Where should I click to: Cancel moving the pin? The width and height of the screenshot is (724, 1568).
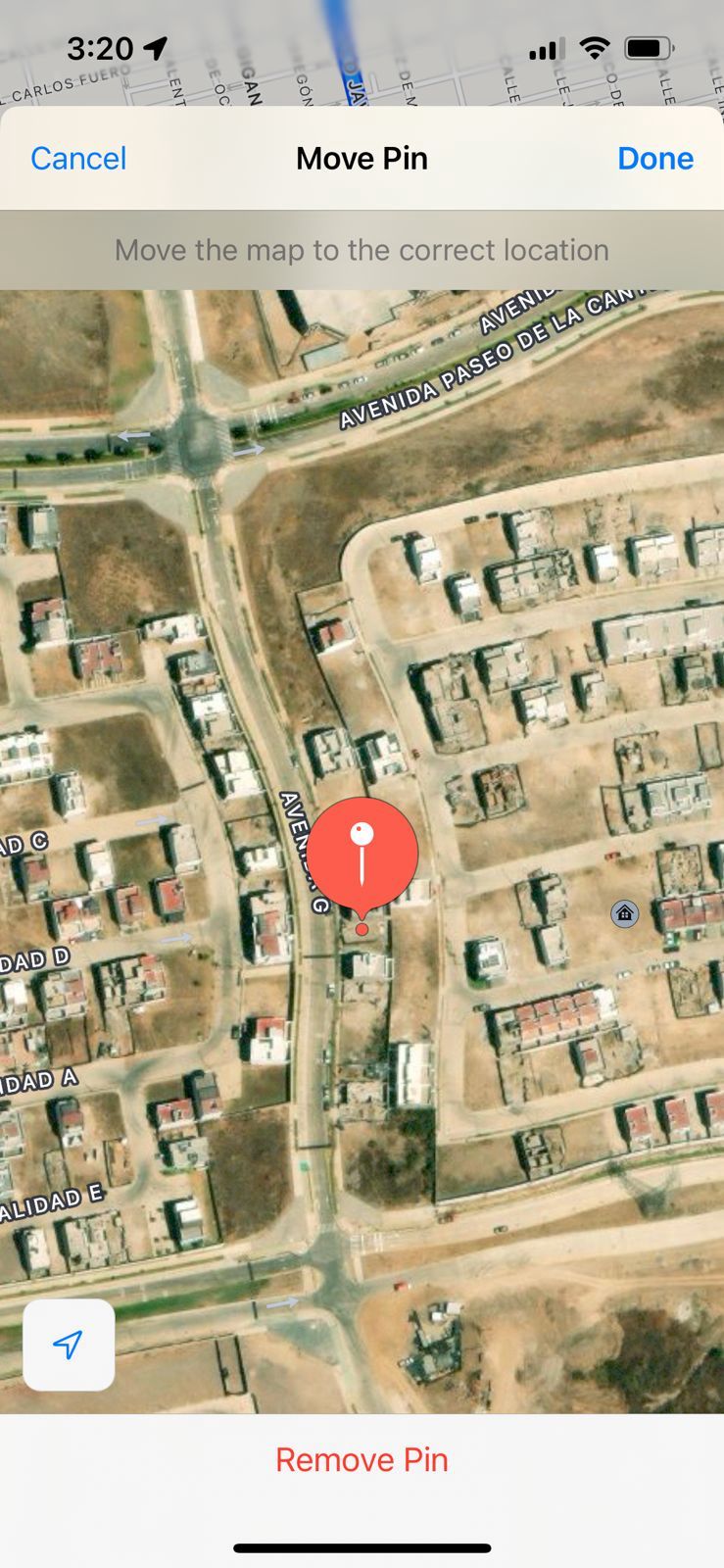78,159
